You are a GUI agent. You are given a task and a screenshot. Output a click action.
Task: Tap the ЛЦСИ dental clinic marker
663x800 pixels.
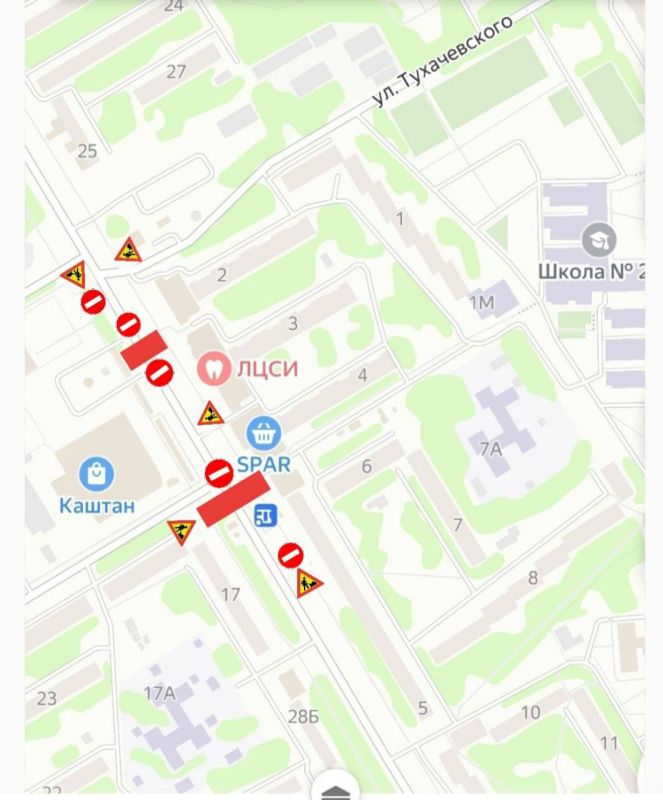click(x=212, y=367)
